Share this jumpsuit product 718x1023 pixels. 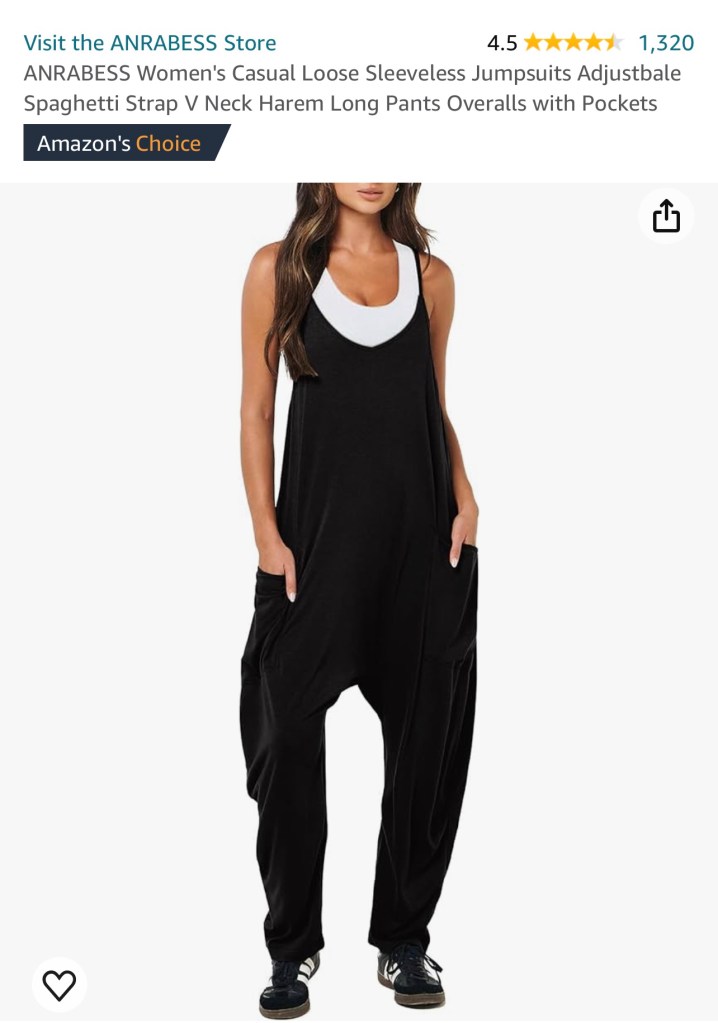pos(666,216)
